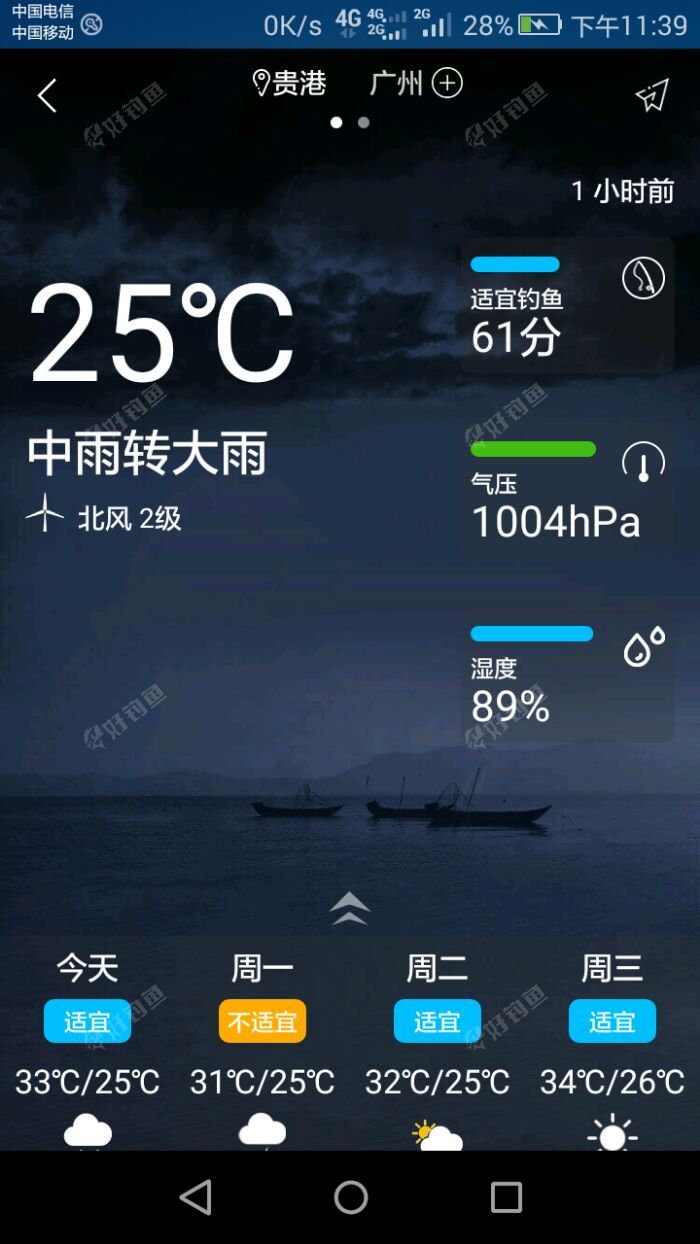Go back using the top-left arrow
This screenshot has width=700, height=1244.
[47, 96]
